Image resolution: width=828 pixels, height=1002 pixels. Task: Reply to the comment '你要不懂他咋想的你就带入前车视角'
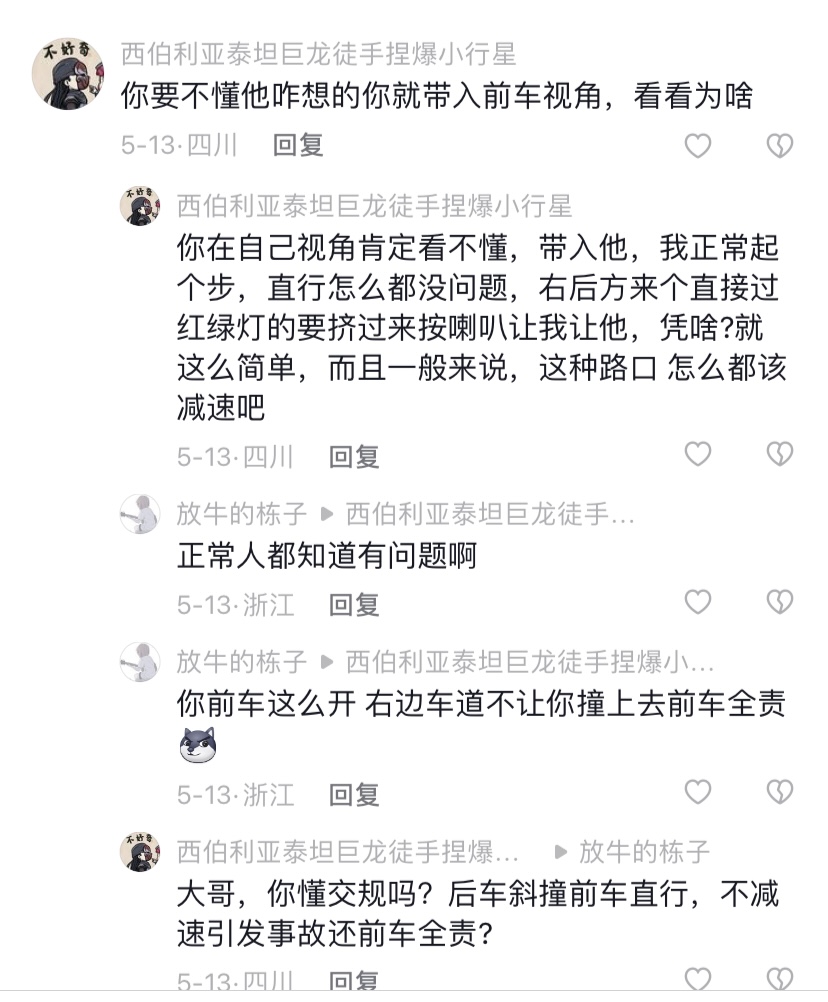click(x=298, y=145)
